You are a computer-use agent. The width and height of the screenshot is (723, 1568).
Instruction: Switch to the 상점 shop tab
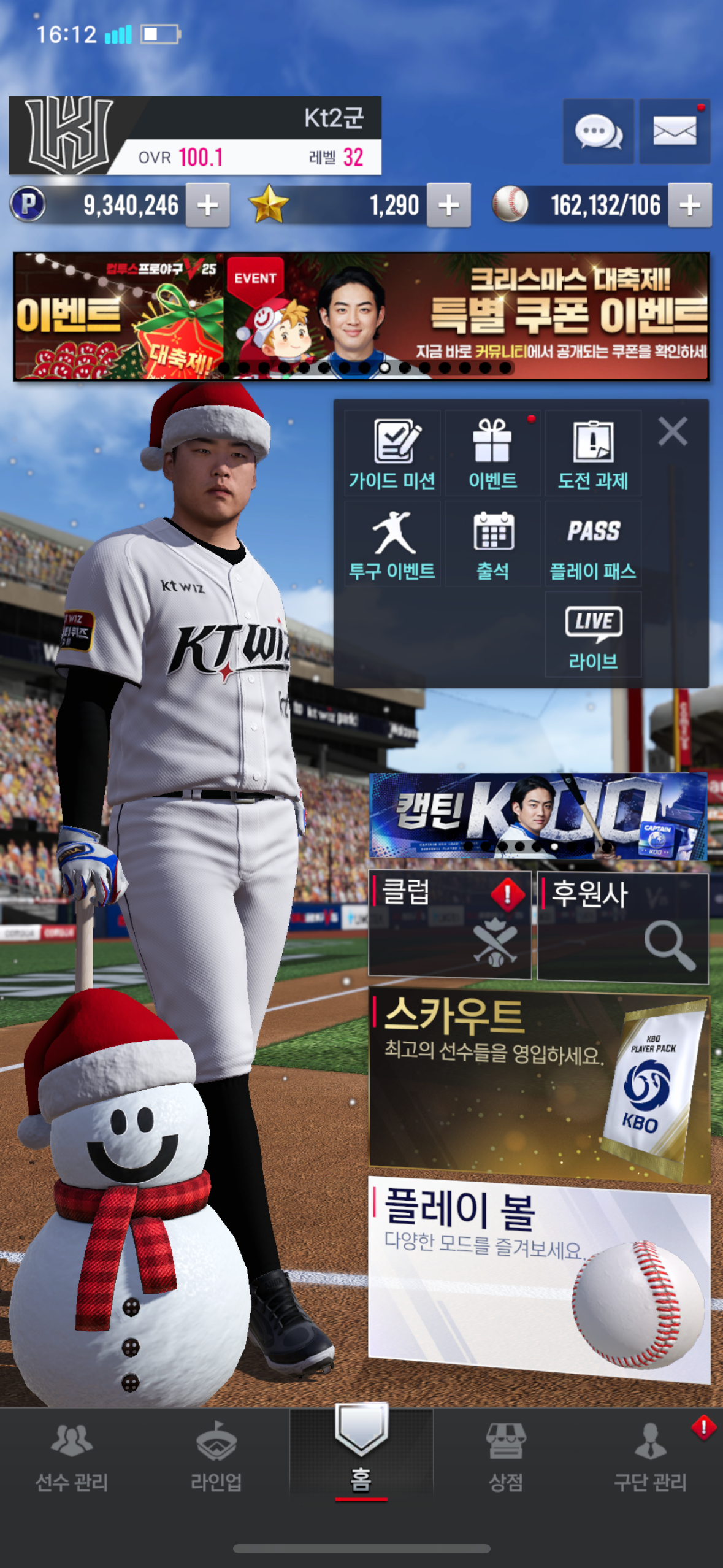[x=505, y=1457]
